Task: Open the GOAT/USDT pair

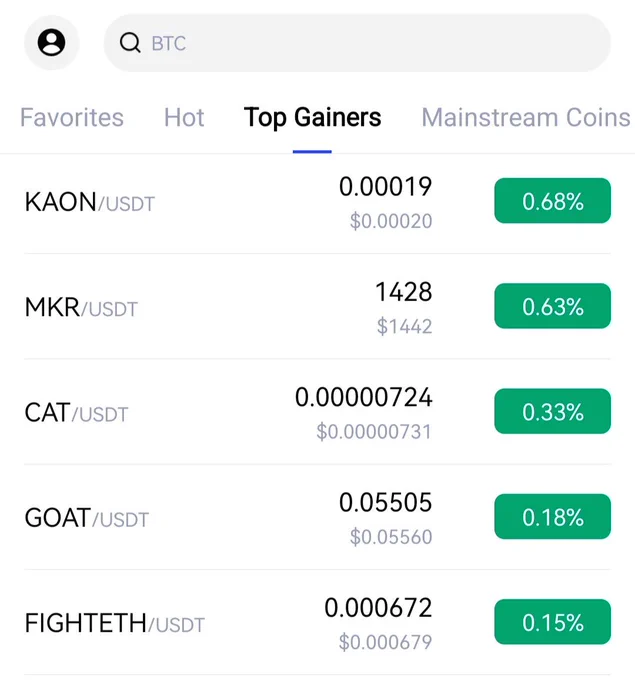Action: tap(318, 517)
